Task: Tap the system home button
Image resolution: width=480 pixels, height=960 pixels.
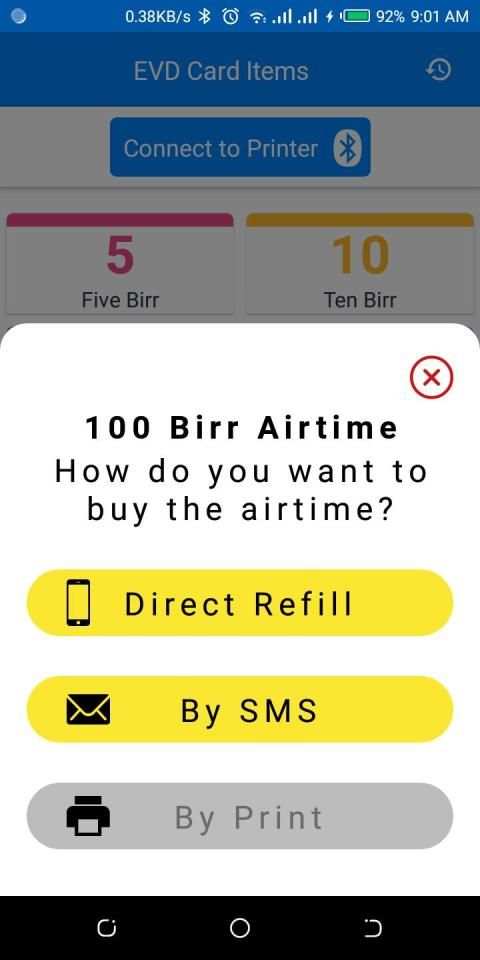Action: tap(240, 928)
